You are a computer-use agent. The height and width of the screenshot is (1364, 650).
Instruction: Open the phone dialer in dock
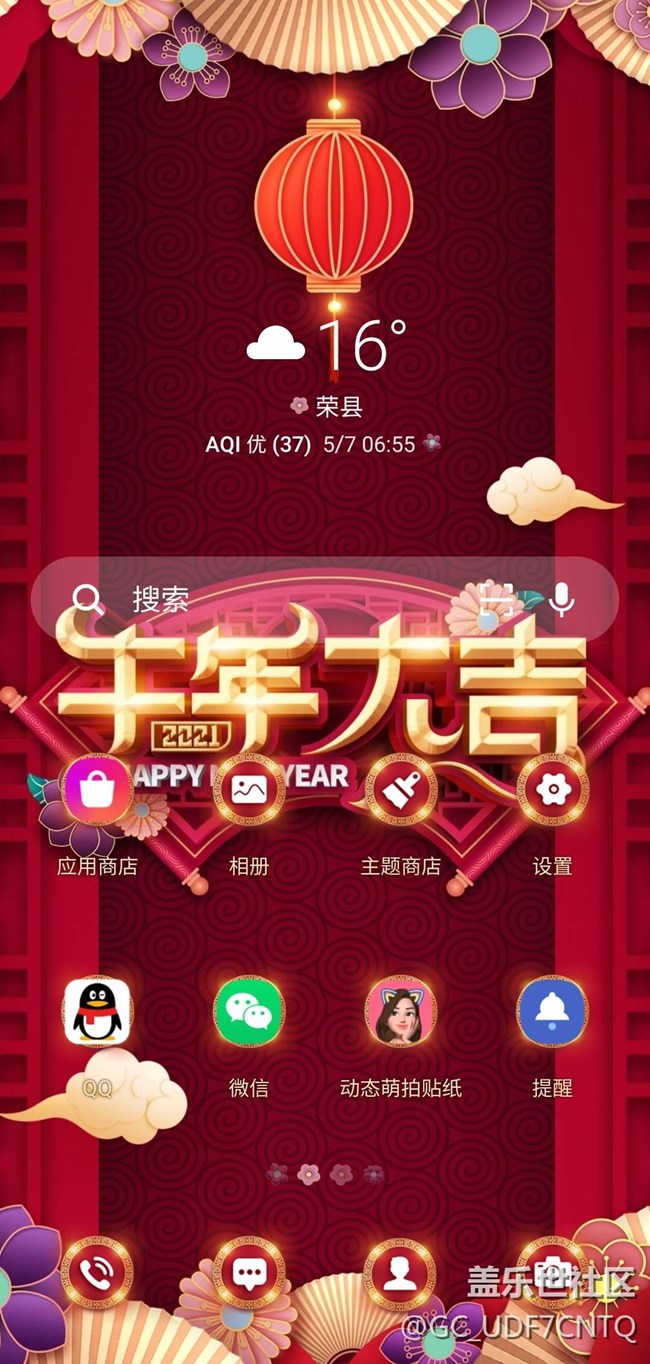pyautogui.click(x=97, y=1273)
